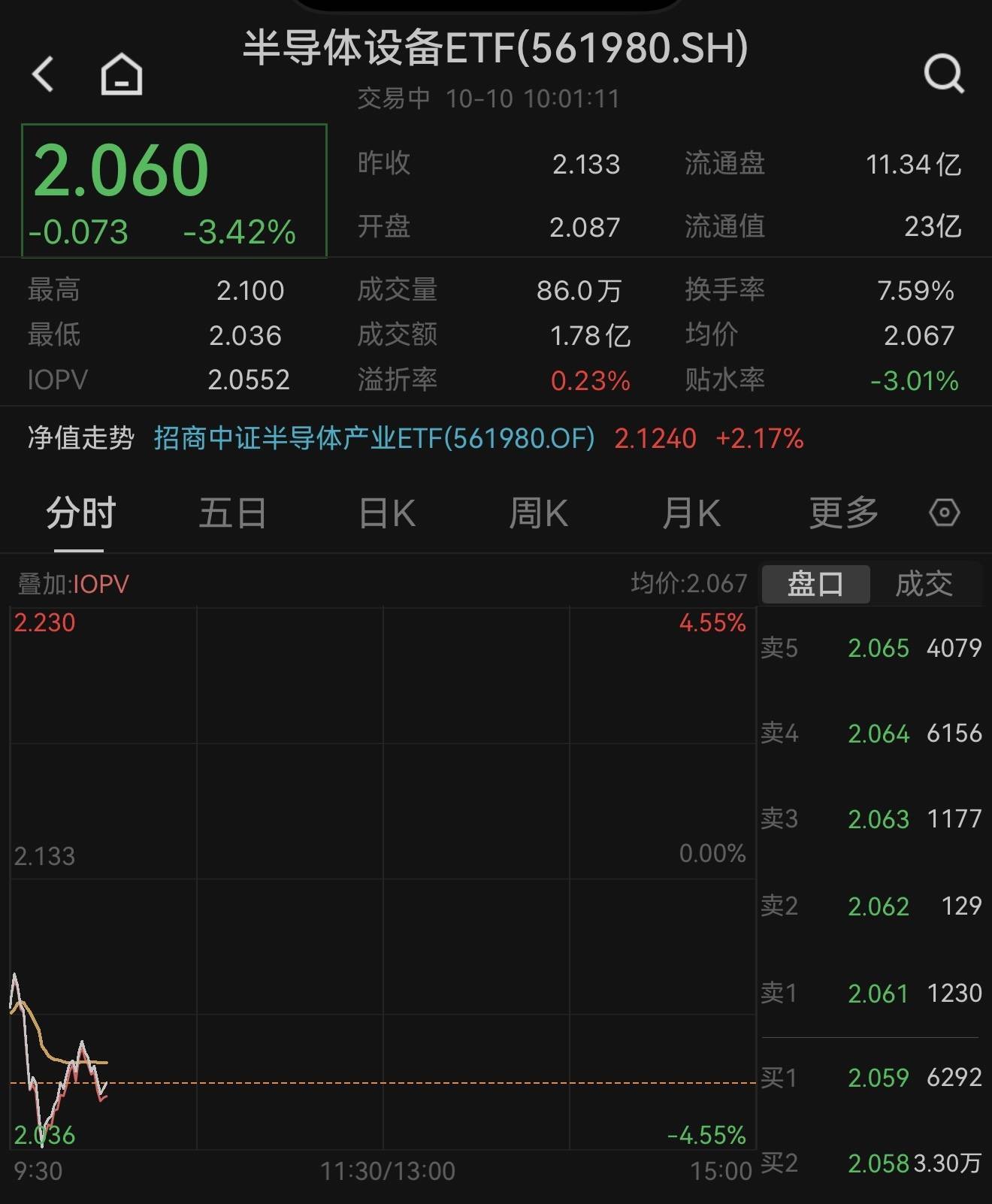Open 招商中证半导体产业ETF net value link
This screenshot has width=992, height=1204.
(x=374, y=438)
